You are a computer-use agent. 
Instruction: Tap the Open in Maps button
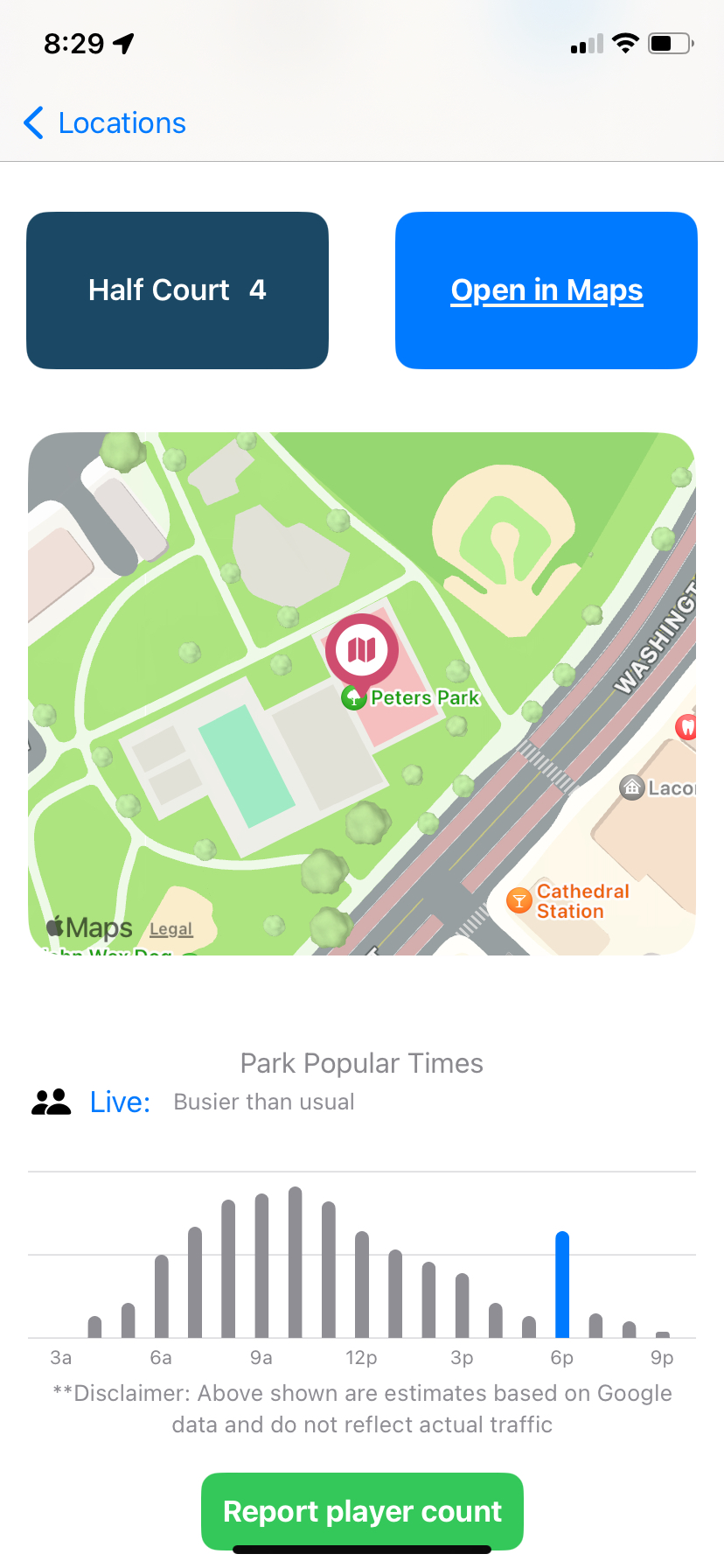[x=546, y=290]
